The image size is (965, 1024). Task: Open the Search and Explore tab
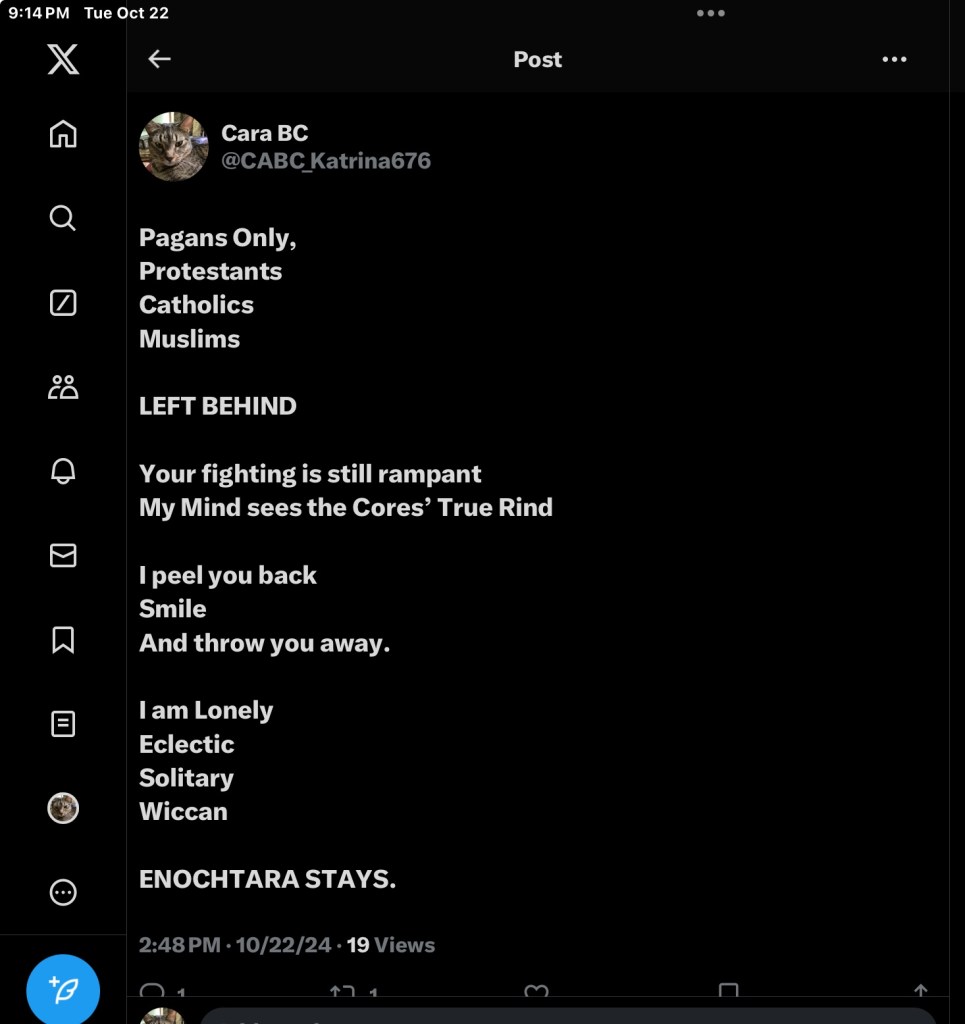(x=63, y=218)
